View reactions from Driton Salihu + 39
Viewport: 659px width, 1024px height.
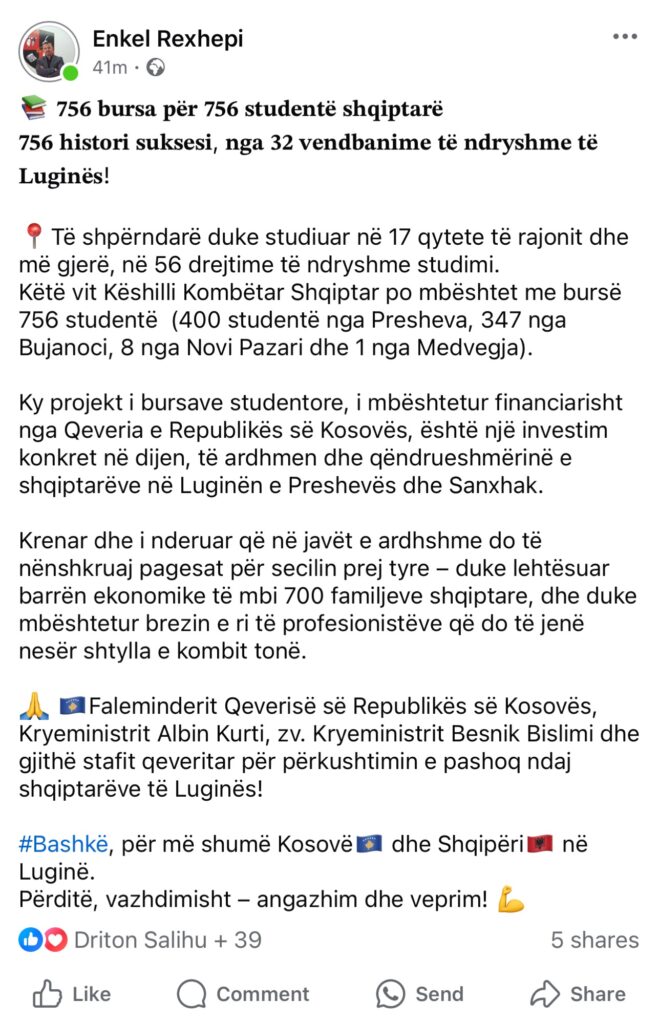tap(140, 940)
